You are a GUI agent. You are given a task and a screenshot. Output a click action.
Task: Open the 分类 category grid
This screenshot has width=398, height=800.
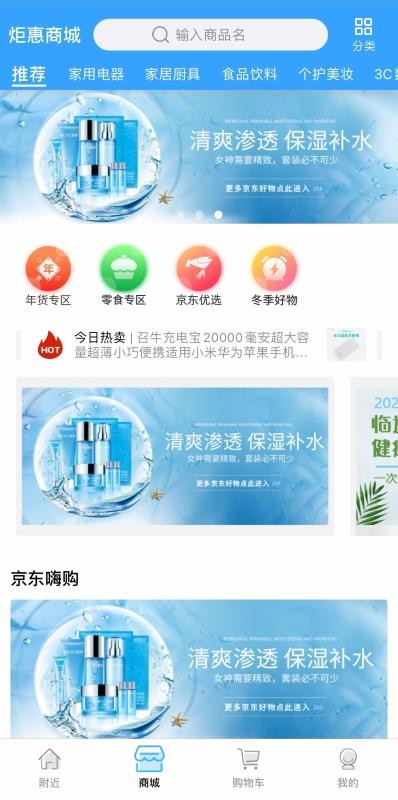pyautogui.click(x=363, y=34)
